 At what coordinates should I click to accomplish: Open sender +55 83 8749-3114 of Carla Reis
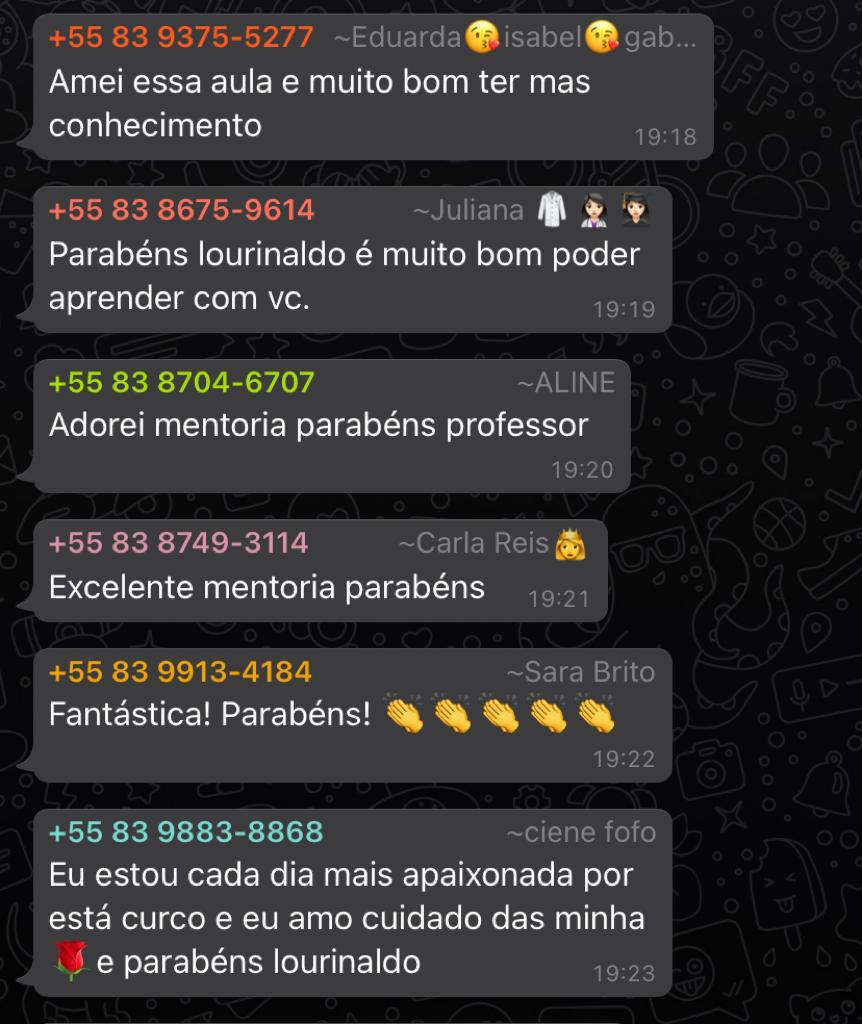(x=178, y=543)
